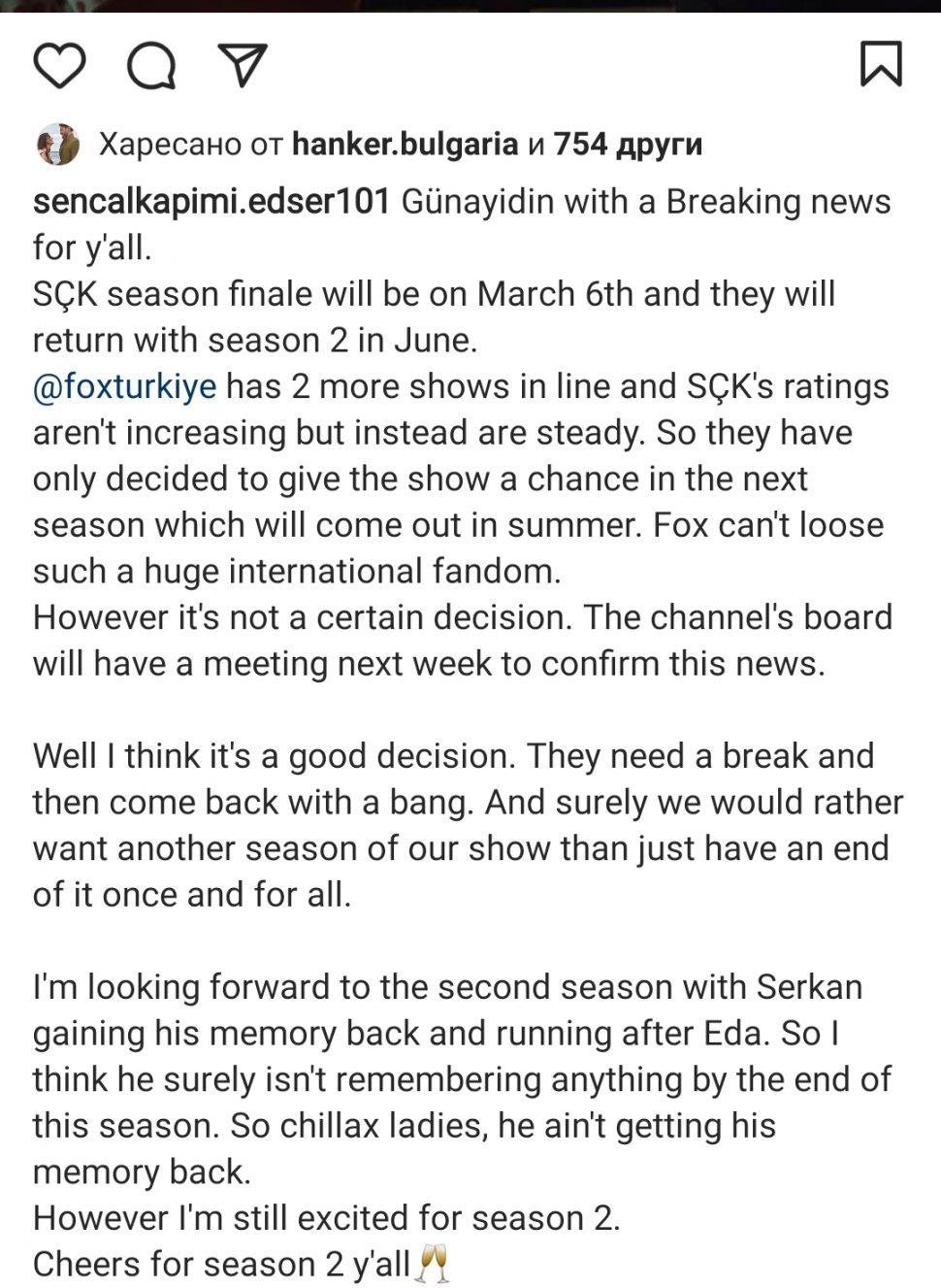Screen dimensions: 941x1288
Task: Open the sencalkapimi.edser101 profile
Action: 211,202
